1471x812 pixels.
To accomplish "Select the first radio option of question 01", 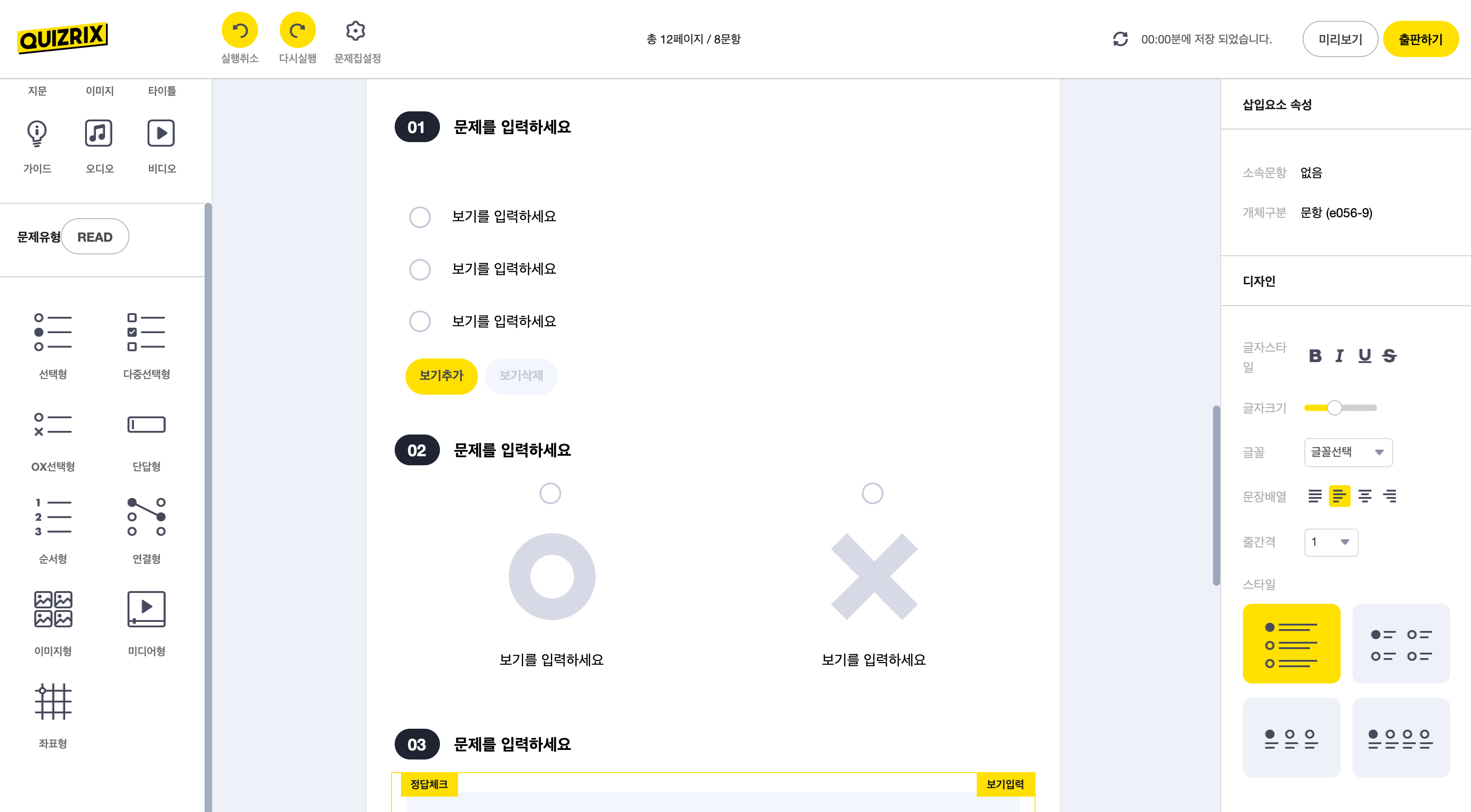I will 420,217.
